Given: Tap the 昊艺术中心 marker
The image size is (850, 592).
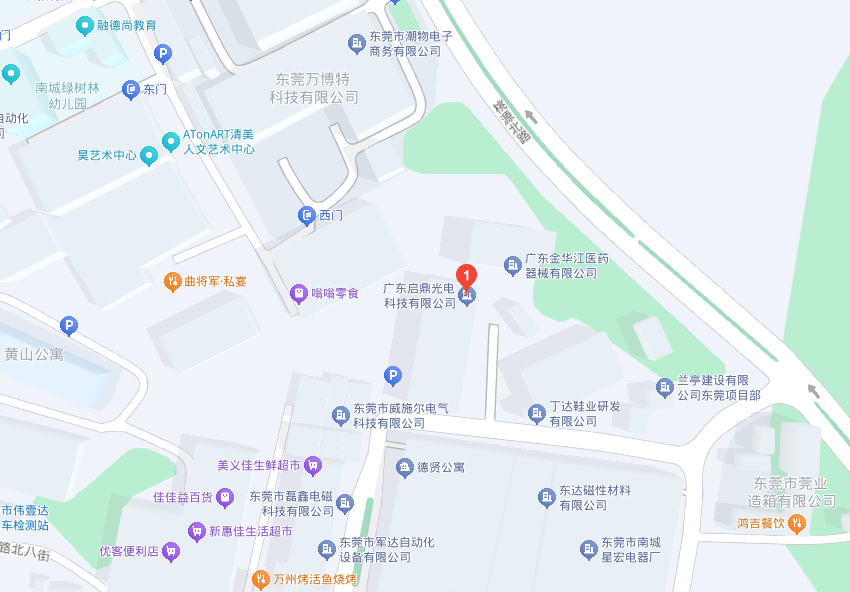Looking at the screenshot, I should (x=149, y=156).
